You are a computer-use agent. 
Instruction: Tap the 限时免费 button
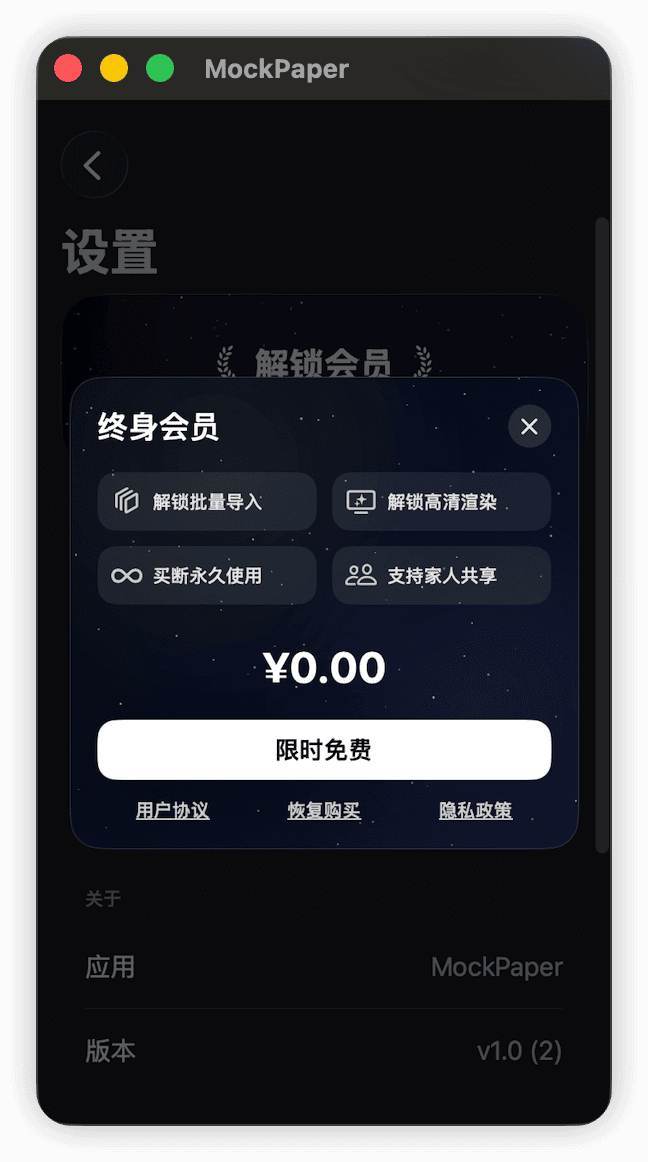[324, 750]
